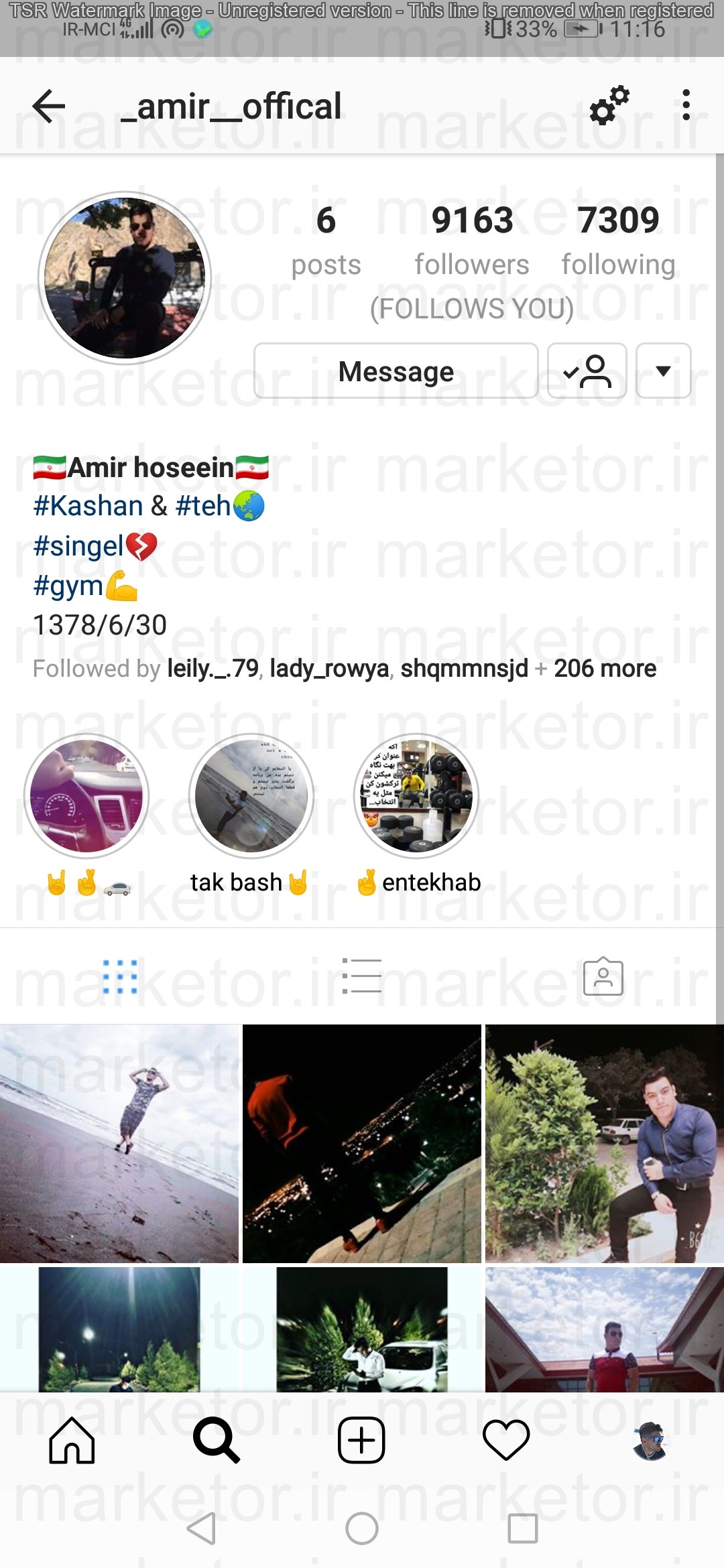Open the heart activity tab

(x=506, y=1440)
